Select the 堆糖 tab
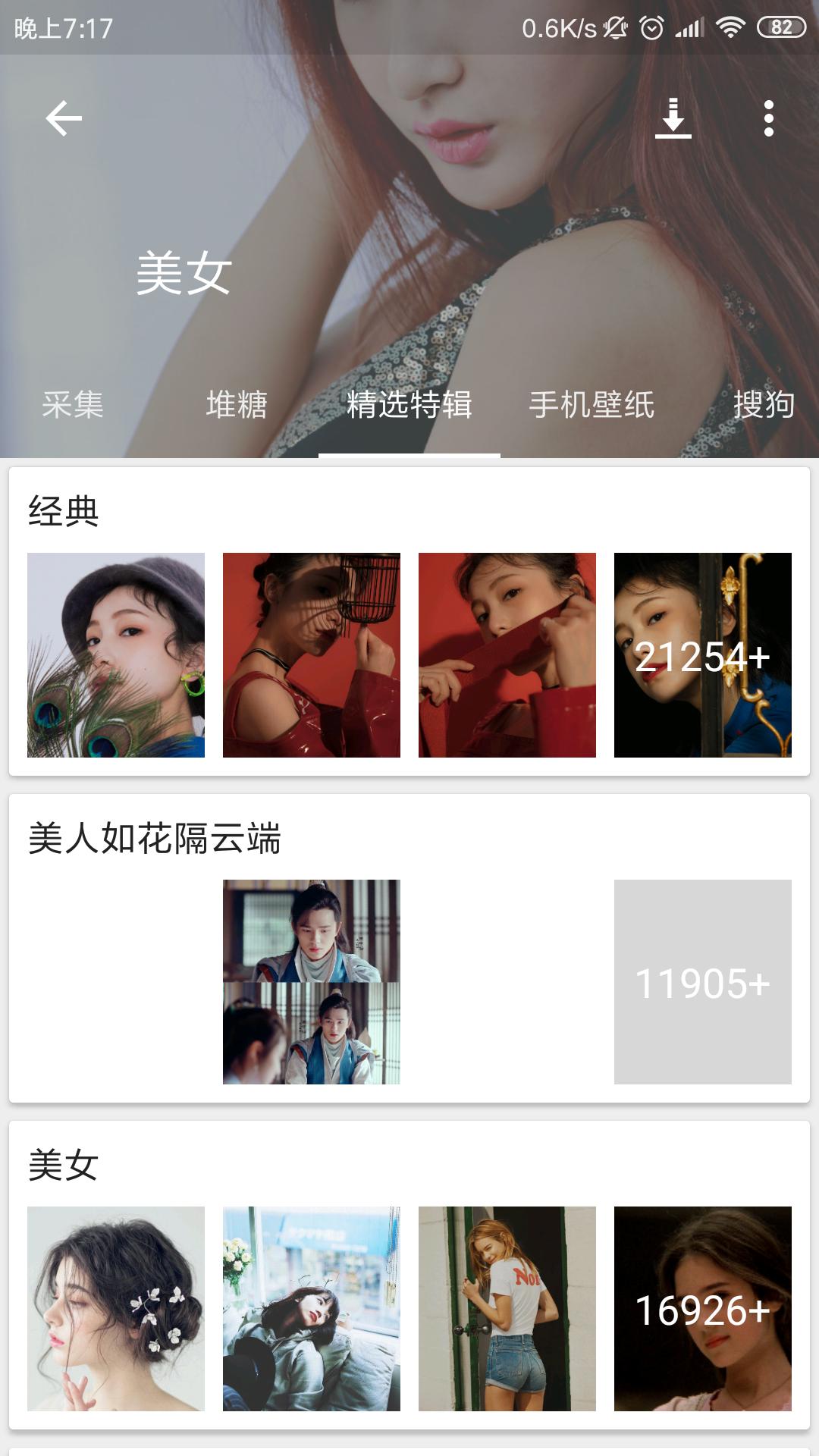The image size is (819, 1456). click(237, 406)
